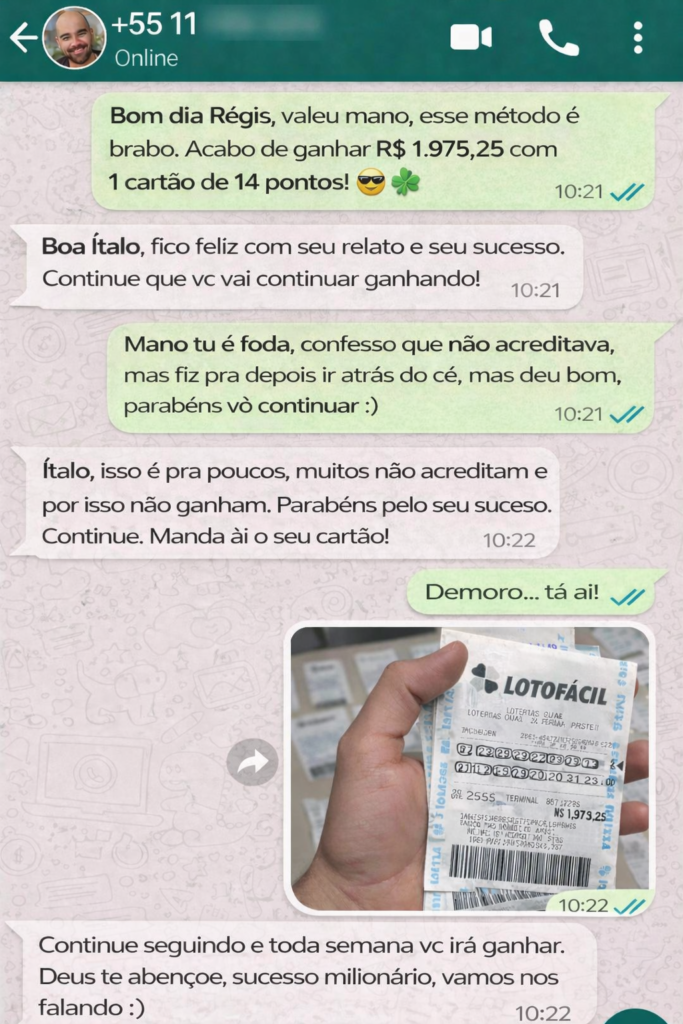683x1024 pixels.
Task: Open the Lotofácil ticket photo
Action: (470, 768)
